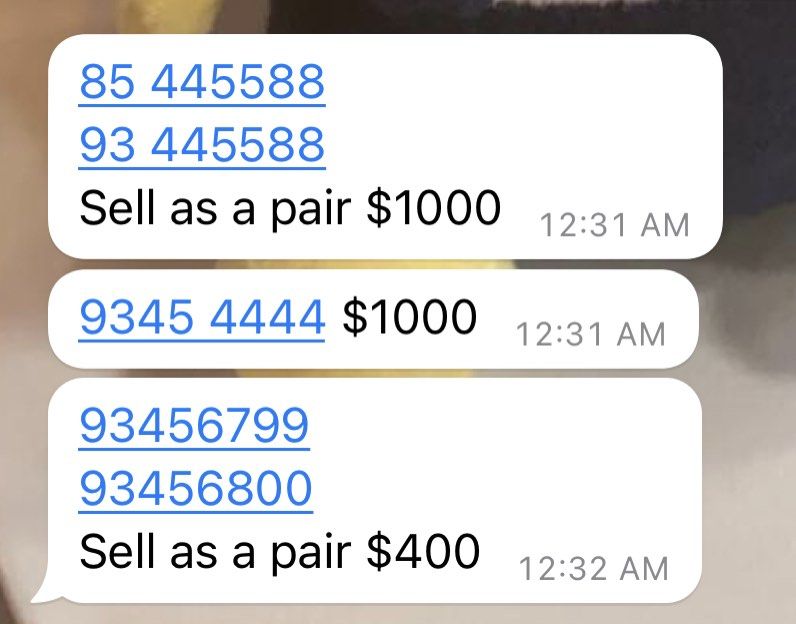Open the 93456799 phone number link
The height and width of the screenshot is (624, 796).
(x=194, y=426)
